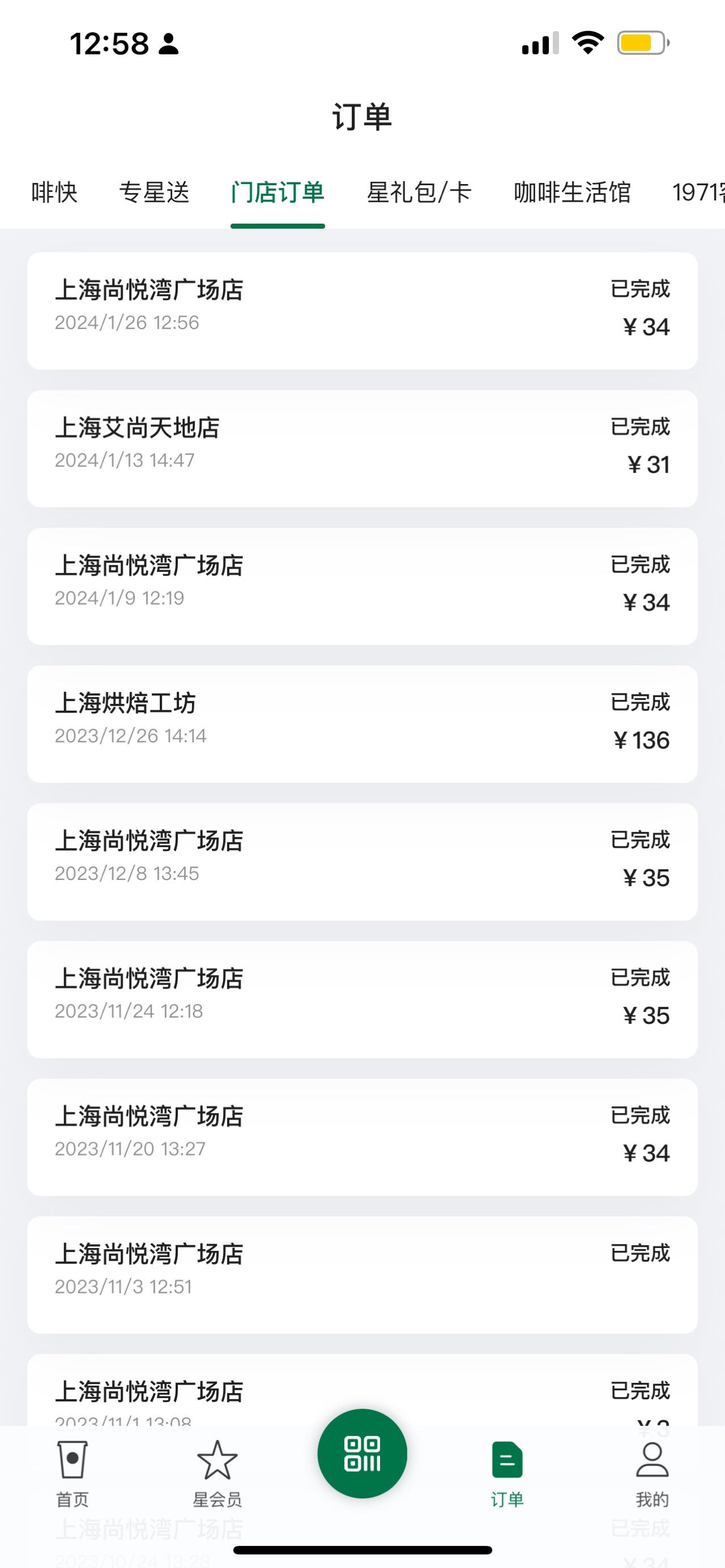Open the 上海烘焙工坊 ¥136 order
The image size is (725, 1568).
click(362, 724)
